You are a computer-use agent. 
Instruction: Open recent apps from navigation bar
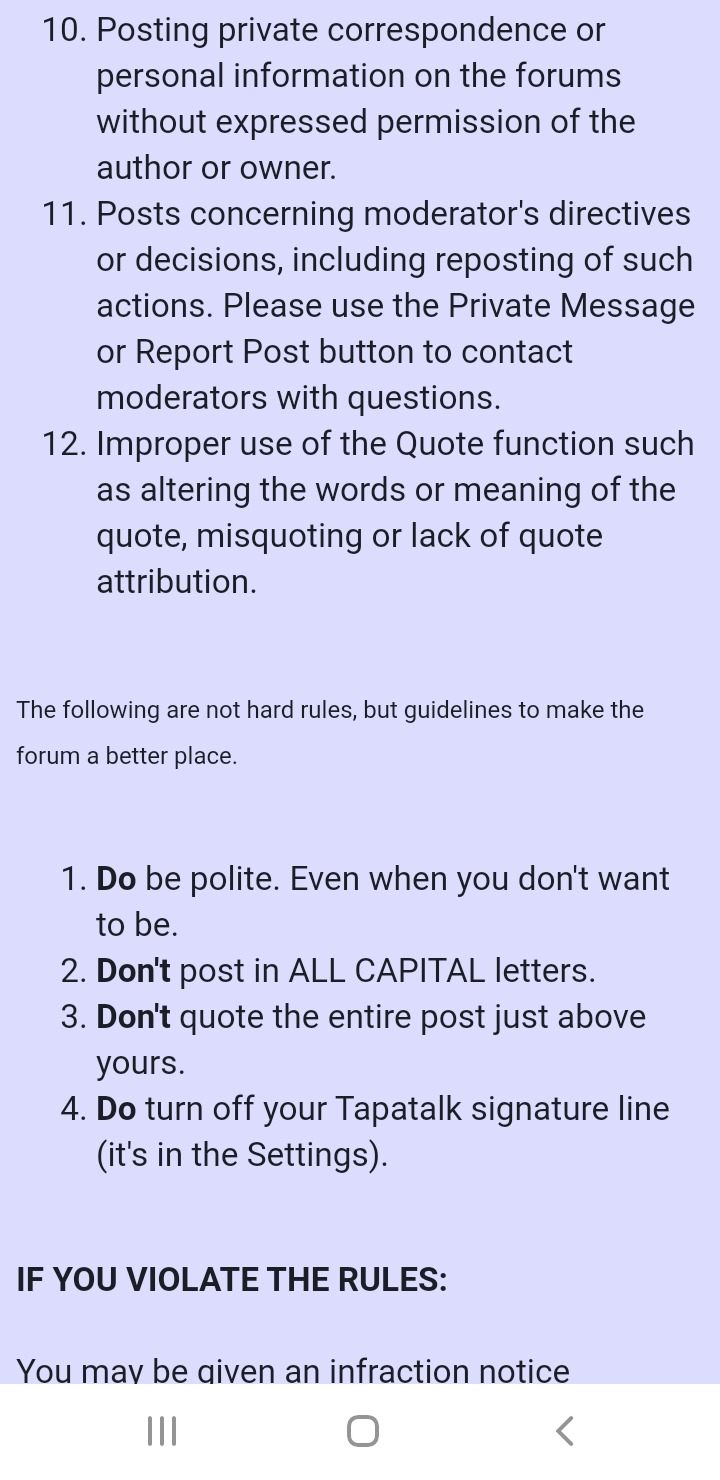click(x=162, y=1432)
